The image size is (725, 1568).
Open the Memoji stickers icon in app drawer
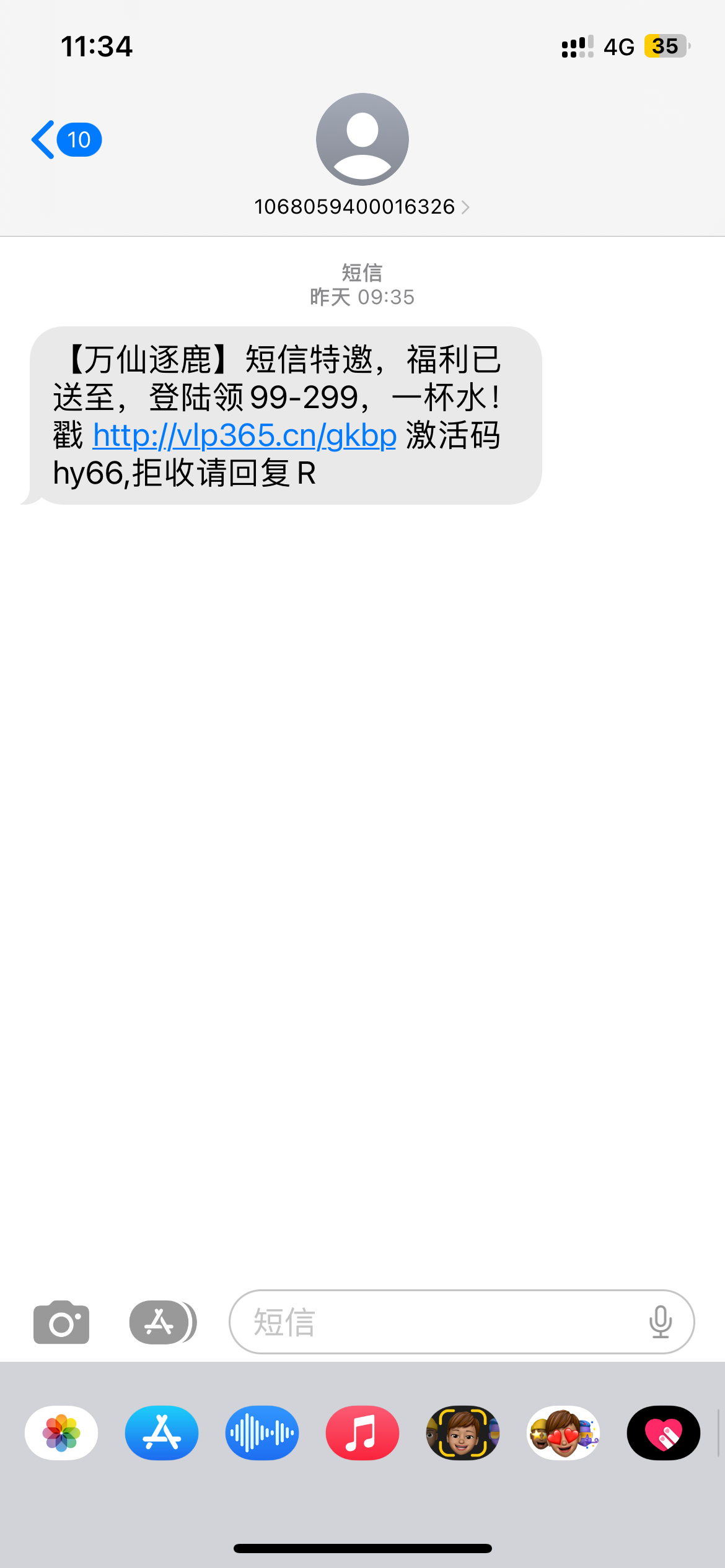tap(563, 1433)
